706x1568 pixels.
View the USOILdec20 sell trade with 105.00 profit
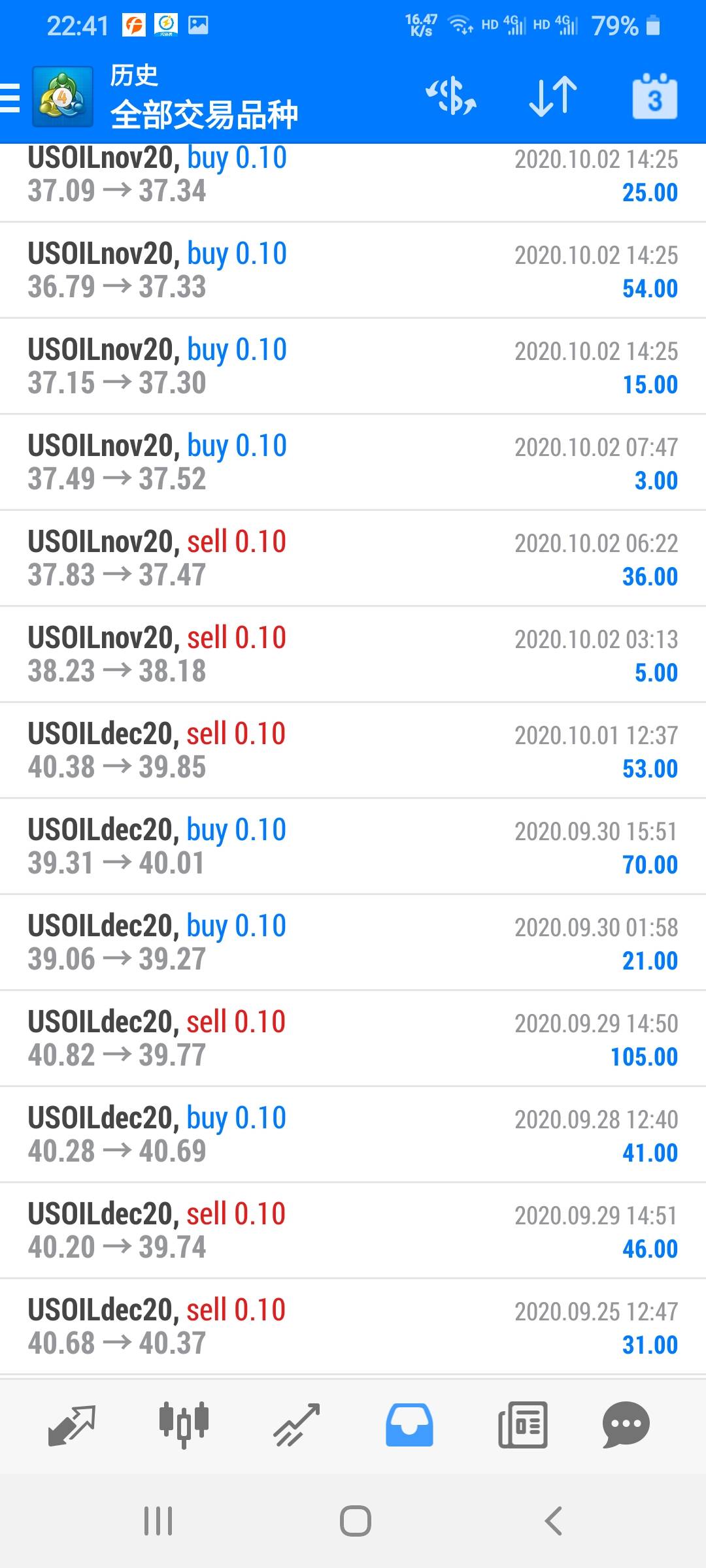pos(353,1039)
